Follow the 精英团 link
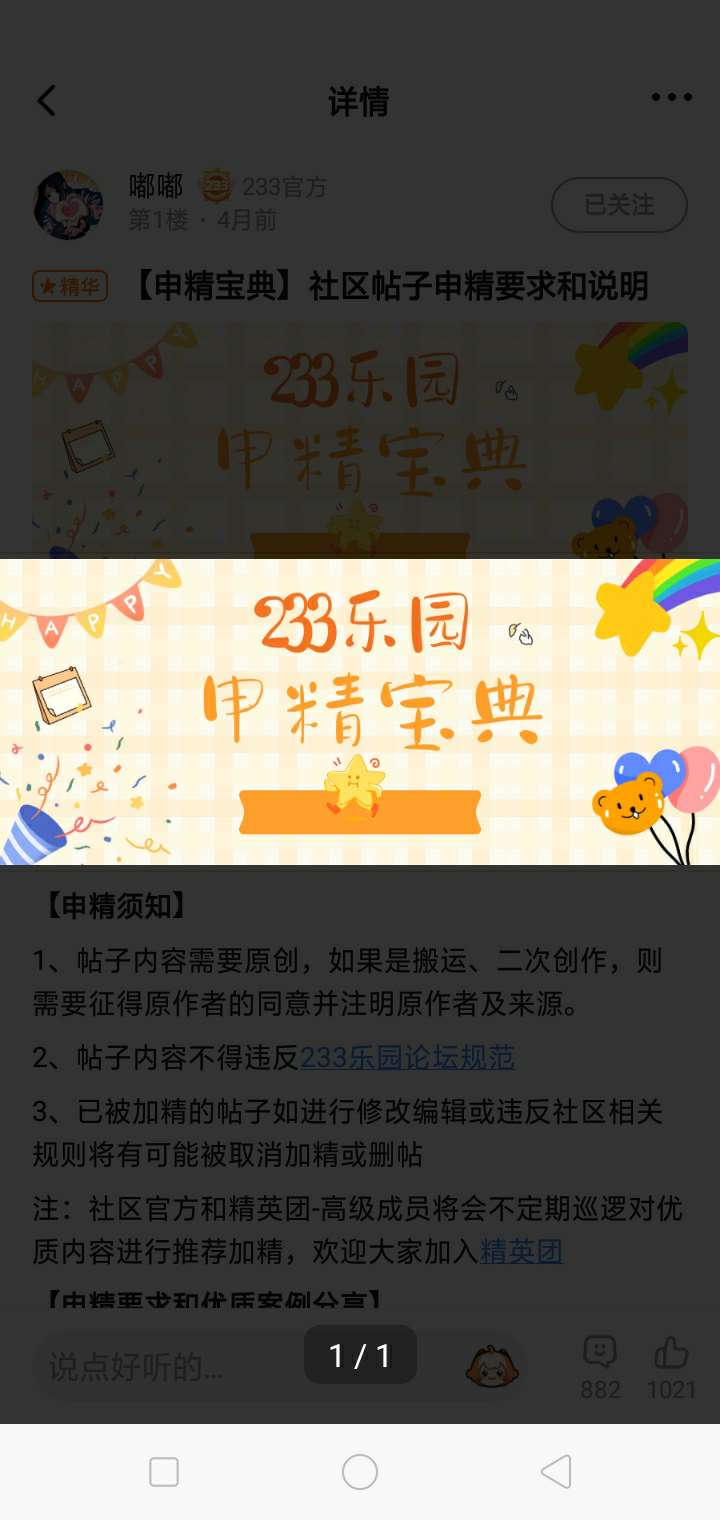The width and height of the screenshot is (720, 1520). click(521, 1251)
